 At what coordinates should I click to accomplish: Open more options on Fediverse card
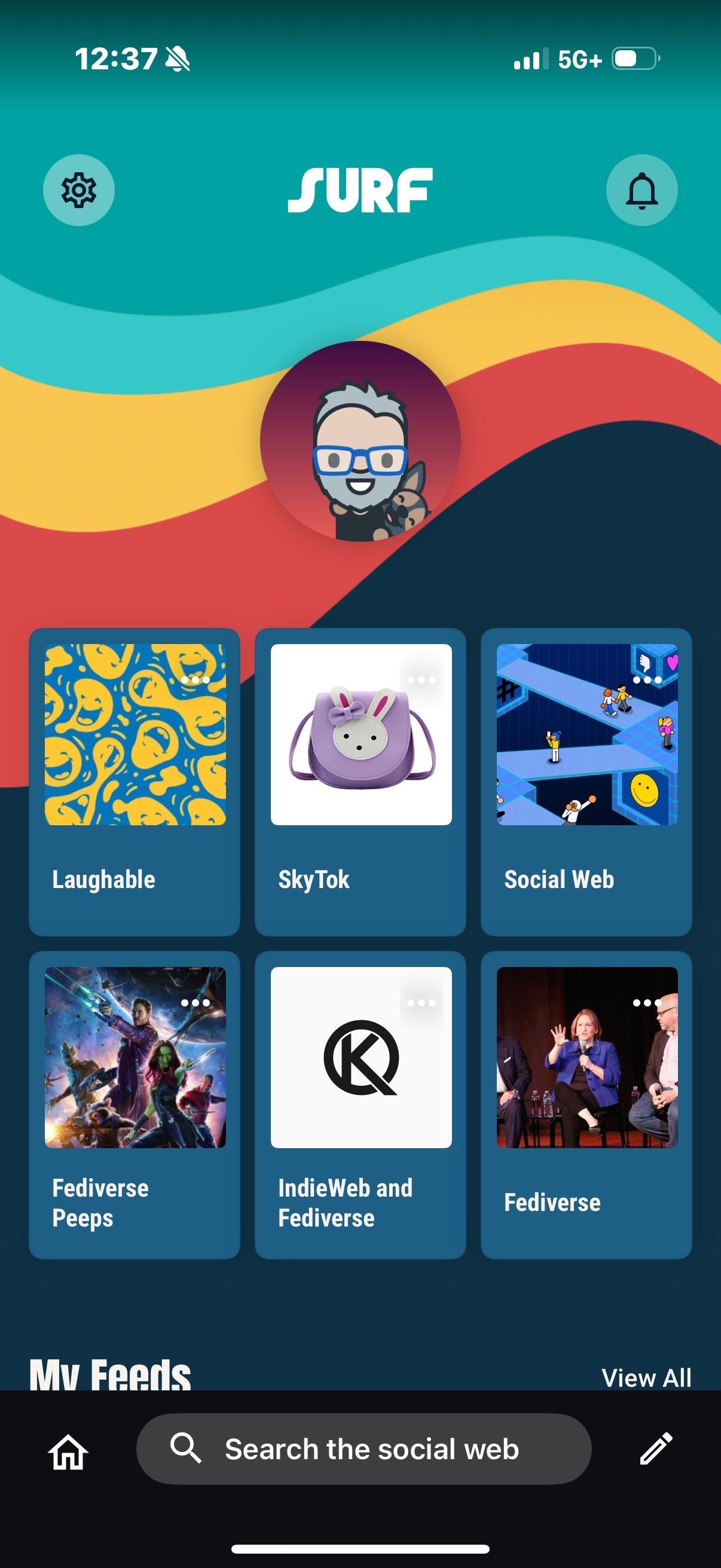647,1002
